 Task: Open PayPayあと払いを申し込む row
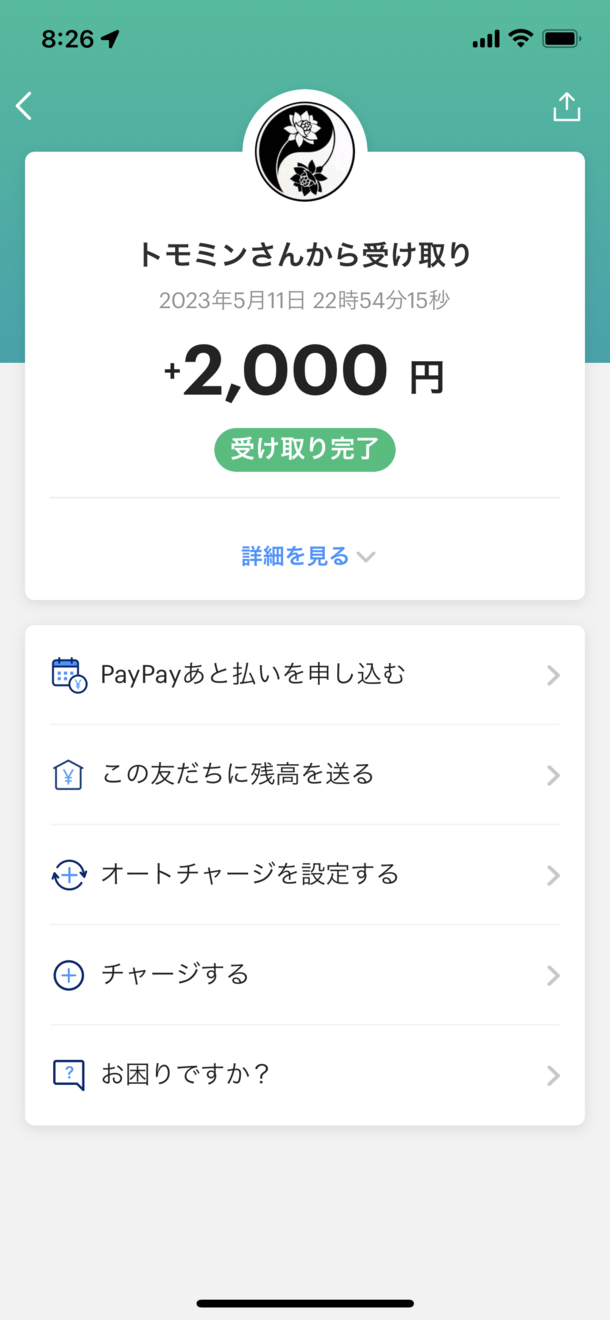[304, 675]
